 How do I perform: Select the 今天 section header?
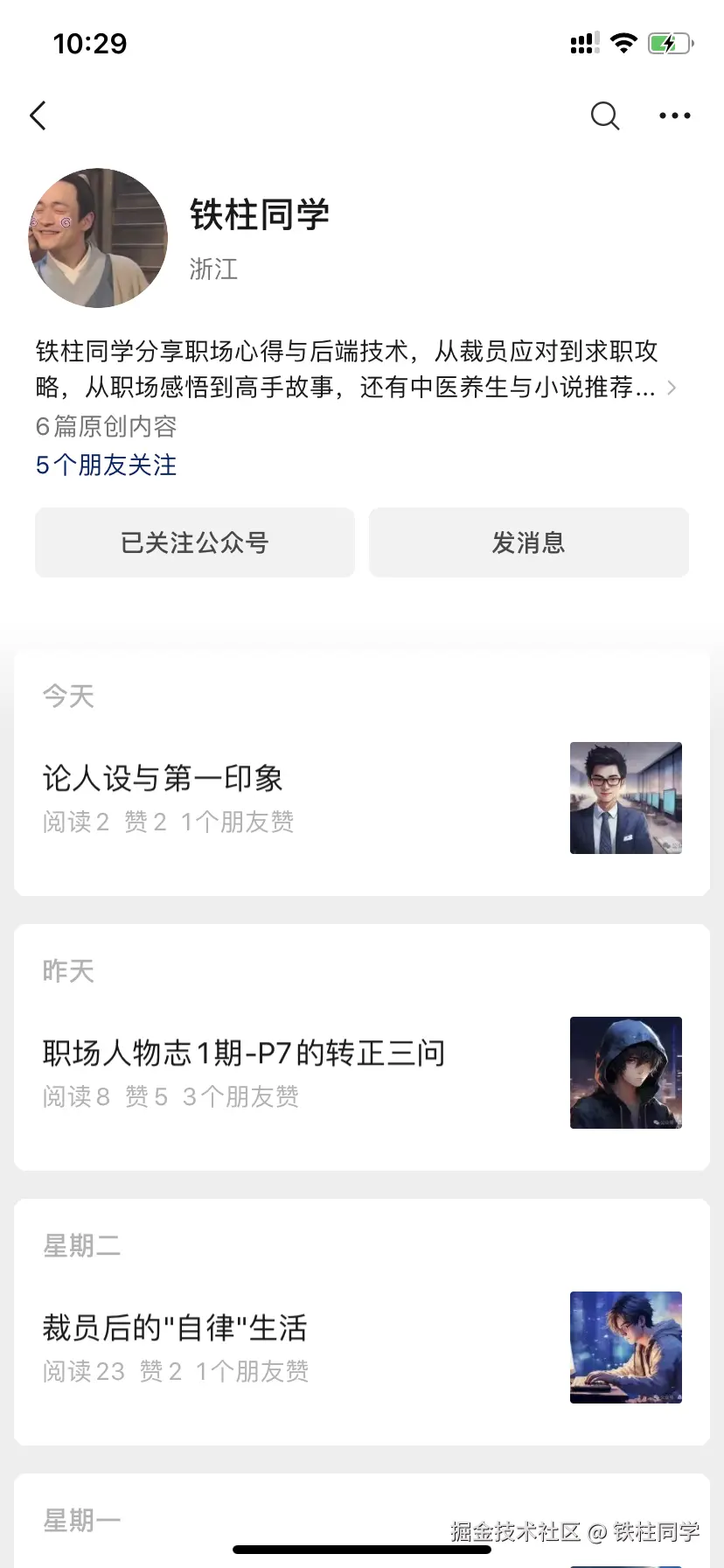point(68,695)
